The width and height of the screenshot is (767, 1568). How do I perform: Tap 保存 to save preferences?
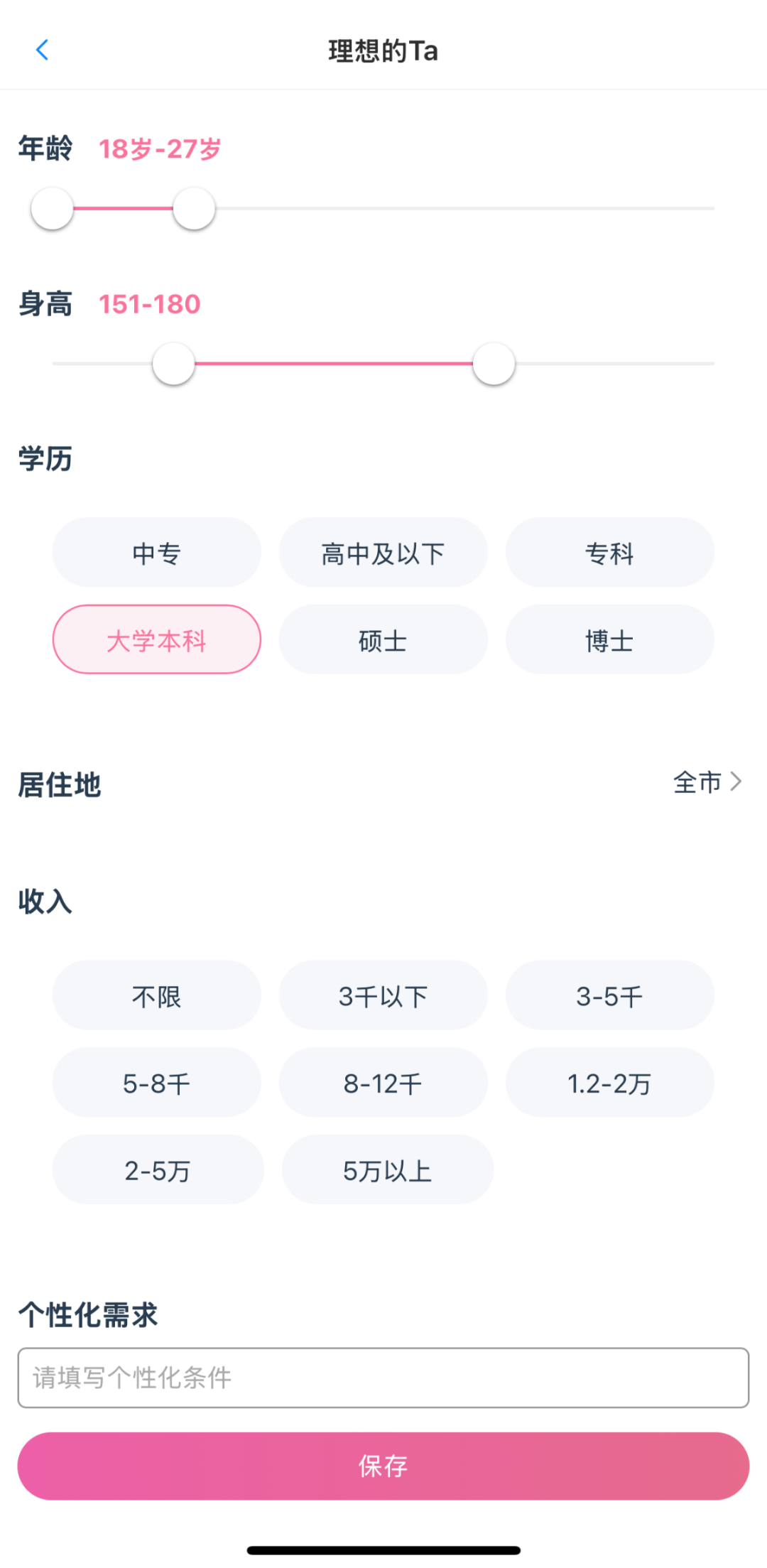pos(383,1466)
